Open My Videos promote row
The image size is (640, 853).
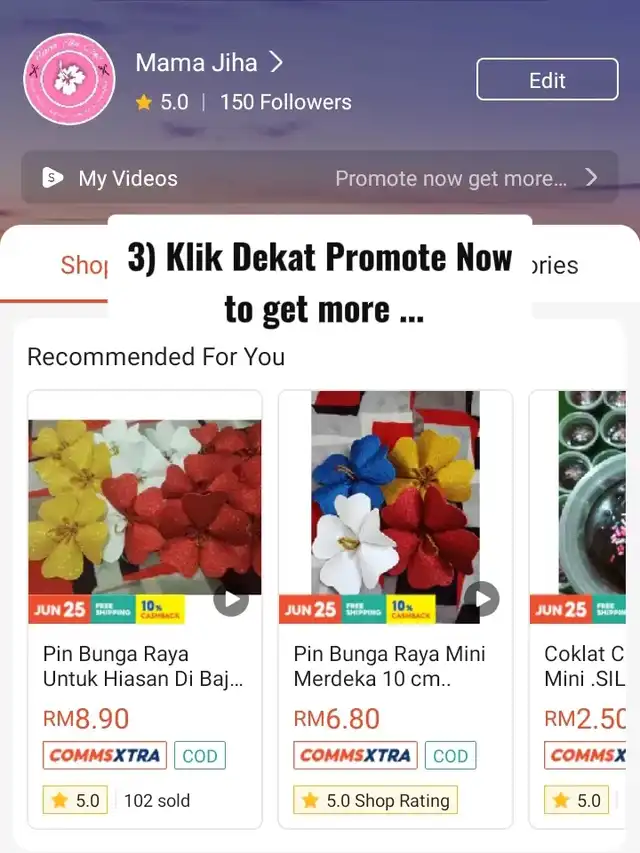tap(320, 178)
